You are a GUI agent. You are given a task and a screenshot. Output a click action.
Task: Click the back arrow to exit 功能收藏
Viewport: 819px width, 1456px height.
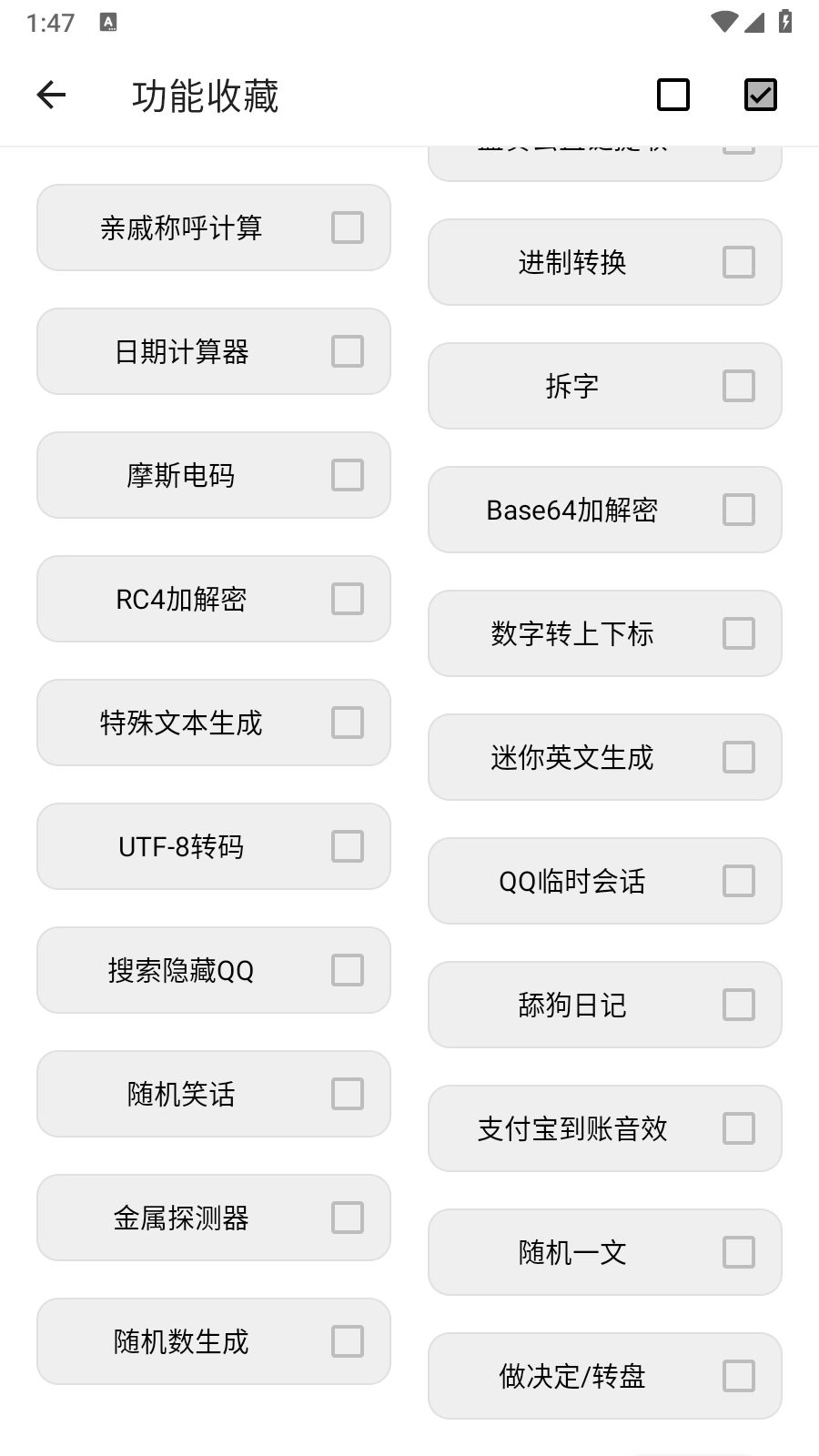(x=51, y=94)
